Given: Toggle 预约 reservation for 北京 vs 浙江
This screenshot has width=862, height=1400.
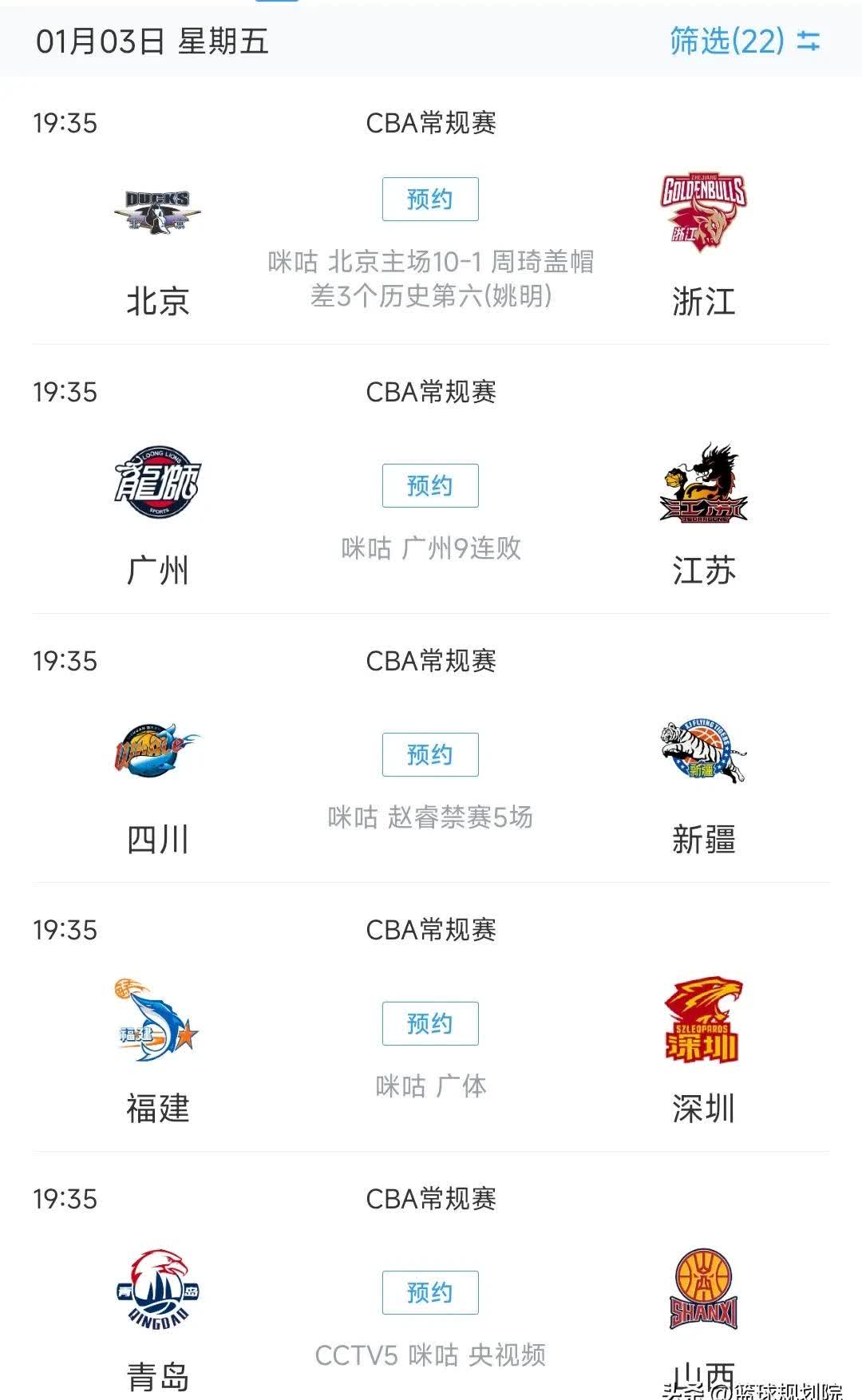Looking at the screenshot, I should click(431, 199).
